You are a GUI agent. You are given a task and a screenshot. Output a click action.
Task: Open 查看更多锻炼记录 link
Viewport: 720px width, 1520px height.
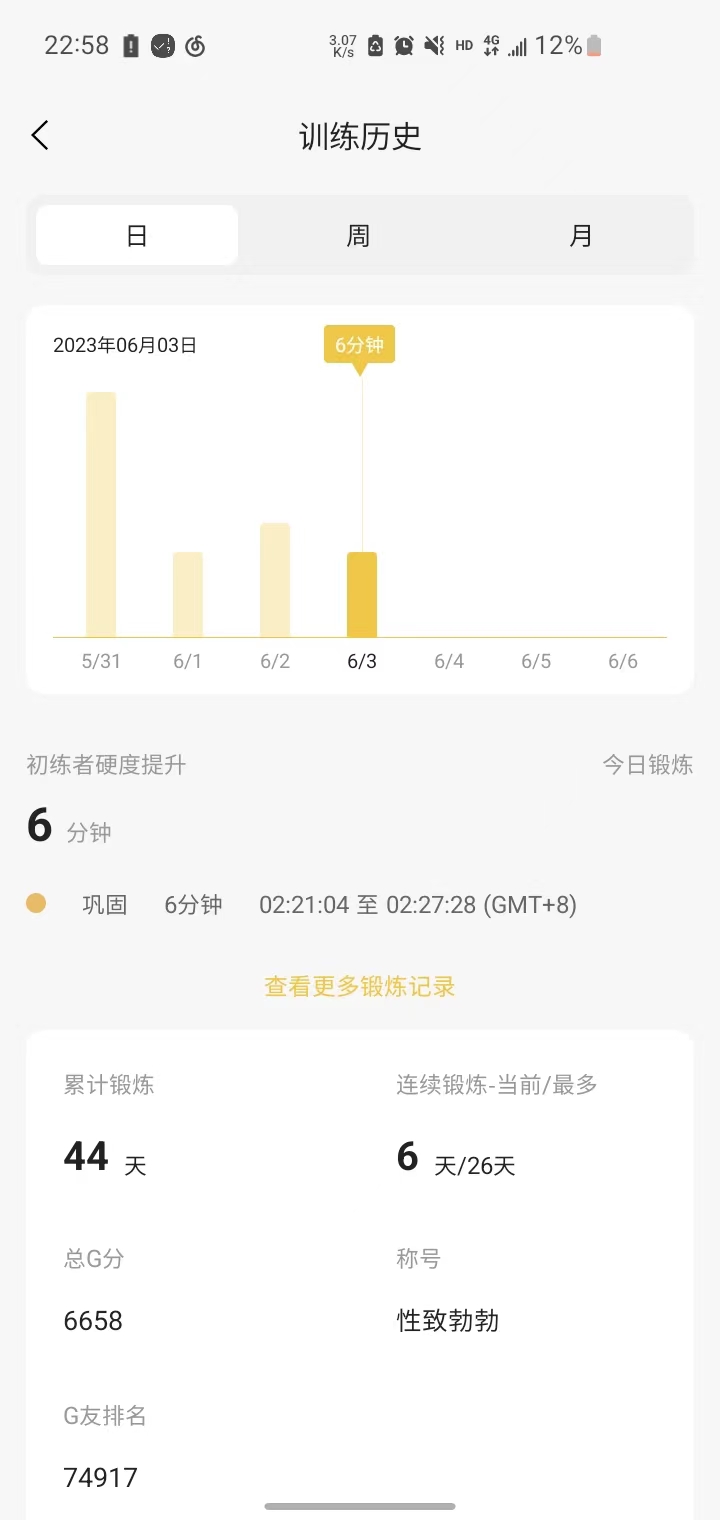[360, 986]
